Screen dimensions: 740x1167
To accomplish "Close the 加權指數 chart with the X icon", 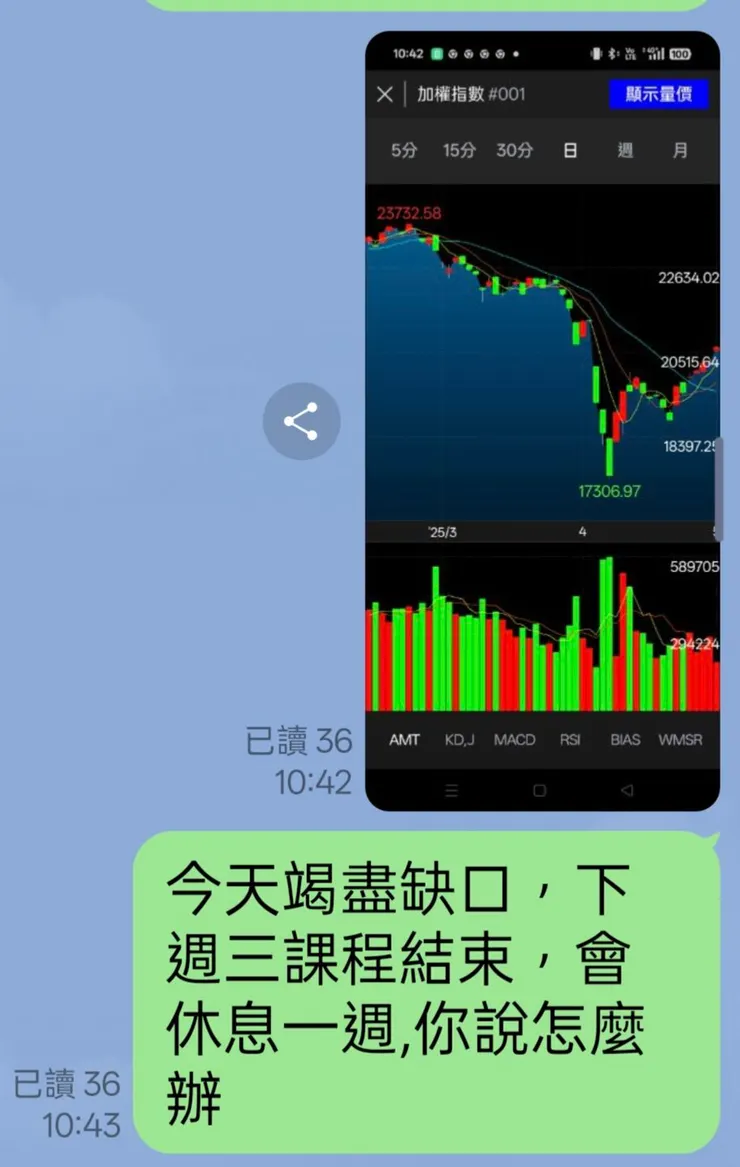I will (384, 94).
